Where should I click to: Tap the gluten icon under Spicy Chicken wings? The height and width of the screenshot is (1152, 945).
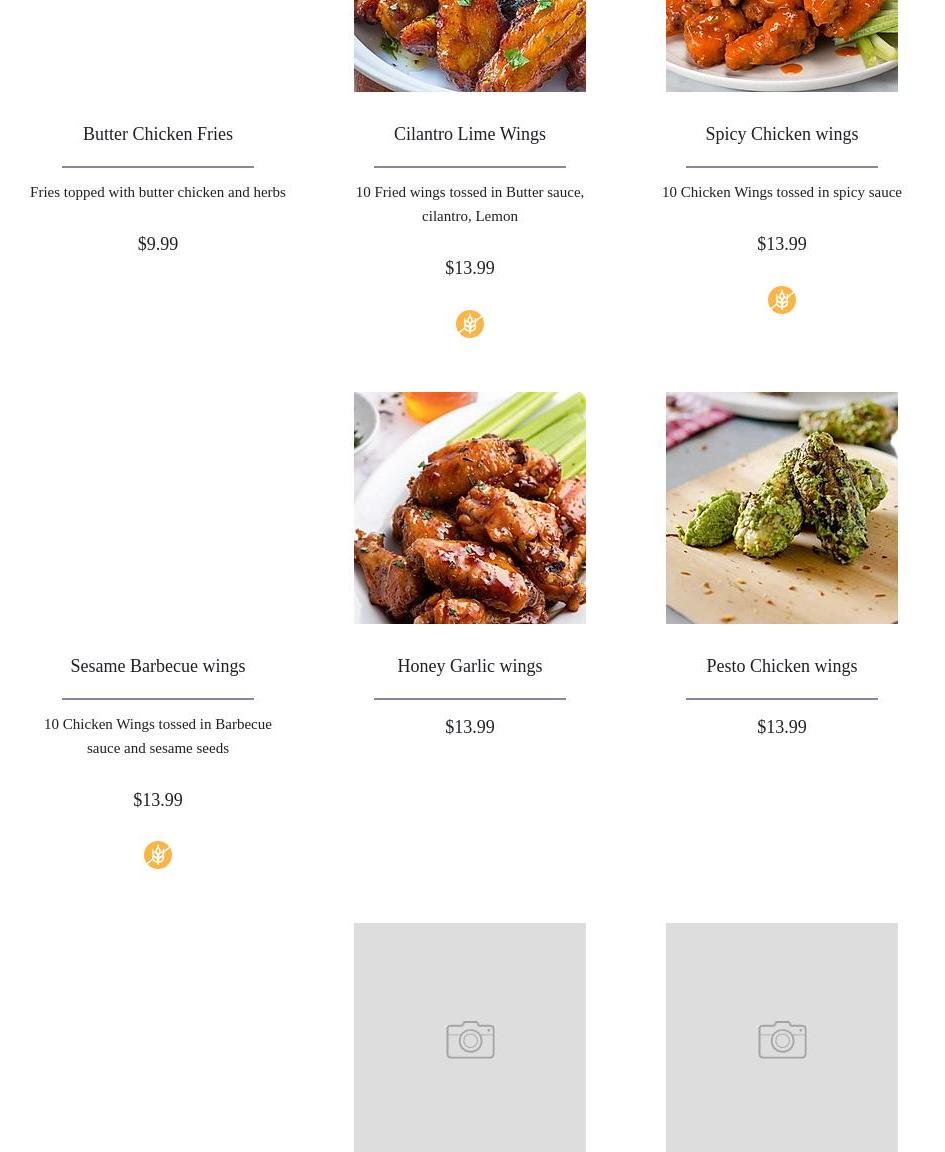point(781,300)
